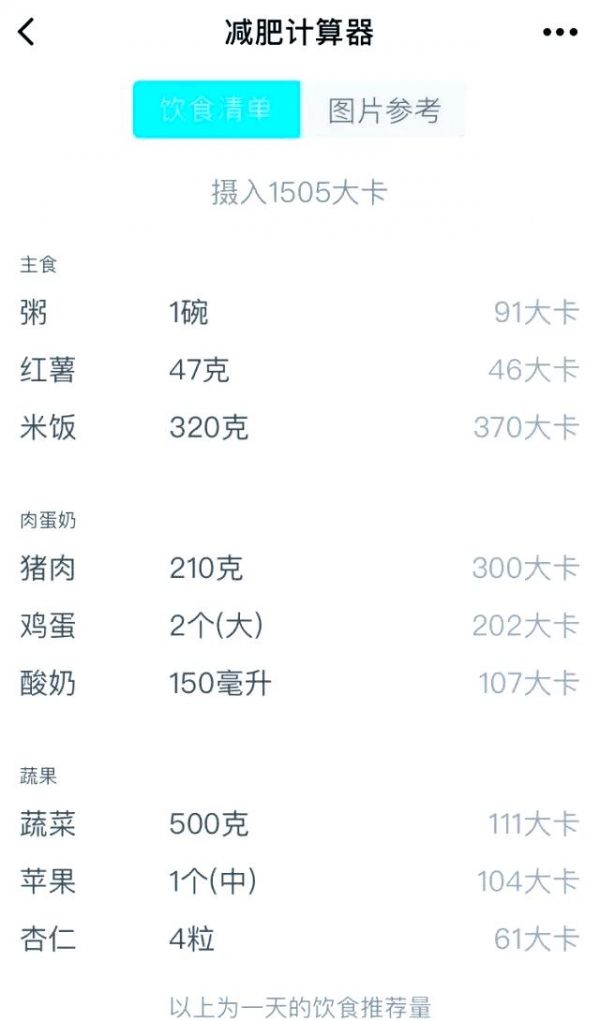Viewport: 600px width, 1021px height.
Task: Go back using the top-left arrow
Action: [x=26, y=31]
